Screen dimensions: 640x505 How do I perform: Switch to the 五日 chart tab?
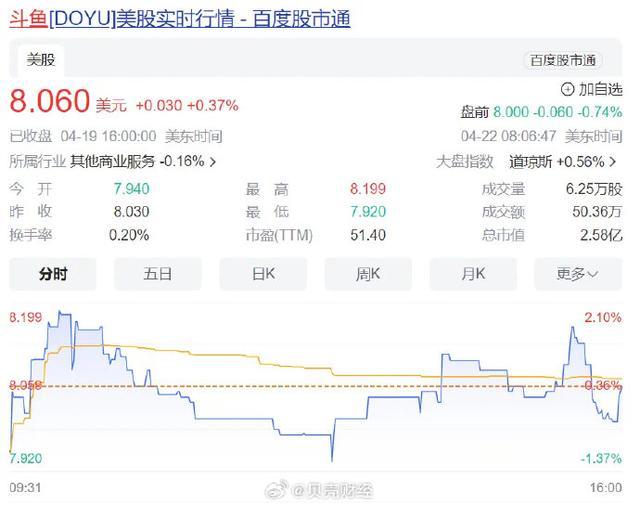point(158,273)
